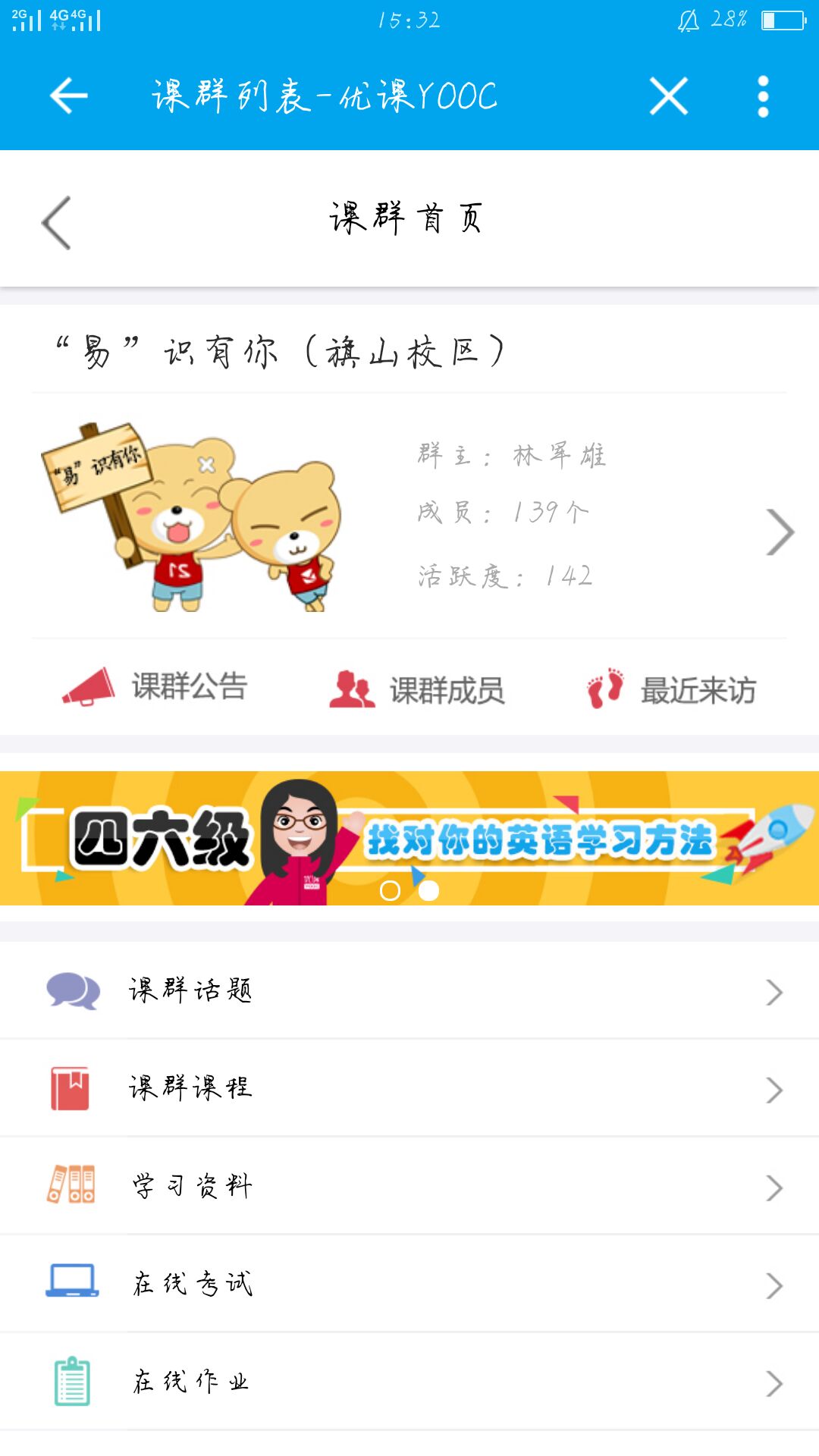This screenshot has height=1456, width=819.
Task: Open group details via the right chevron
Action: [x=780, y=532]
